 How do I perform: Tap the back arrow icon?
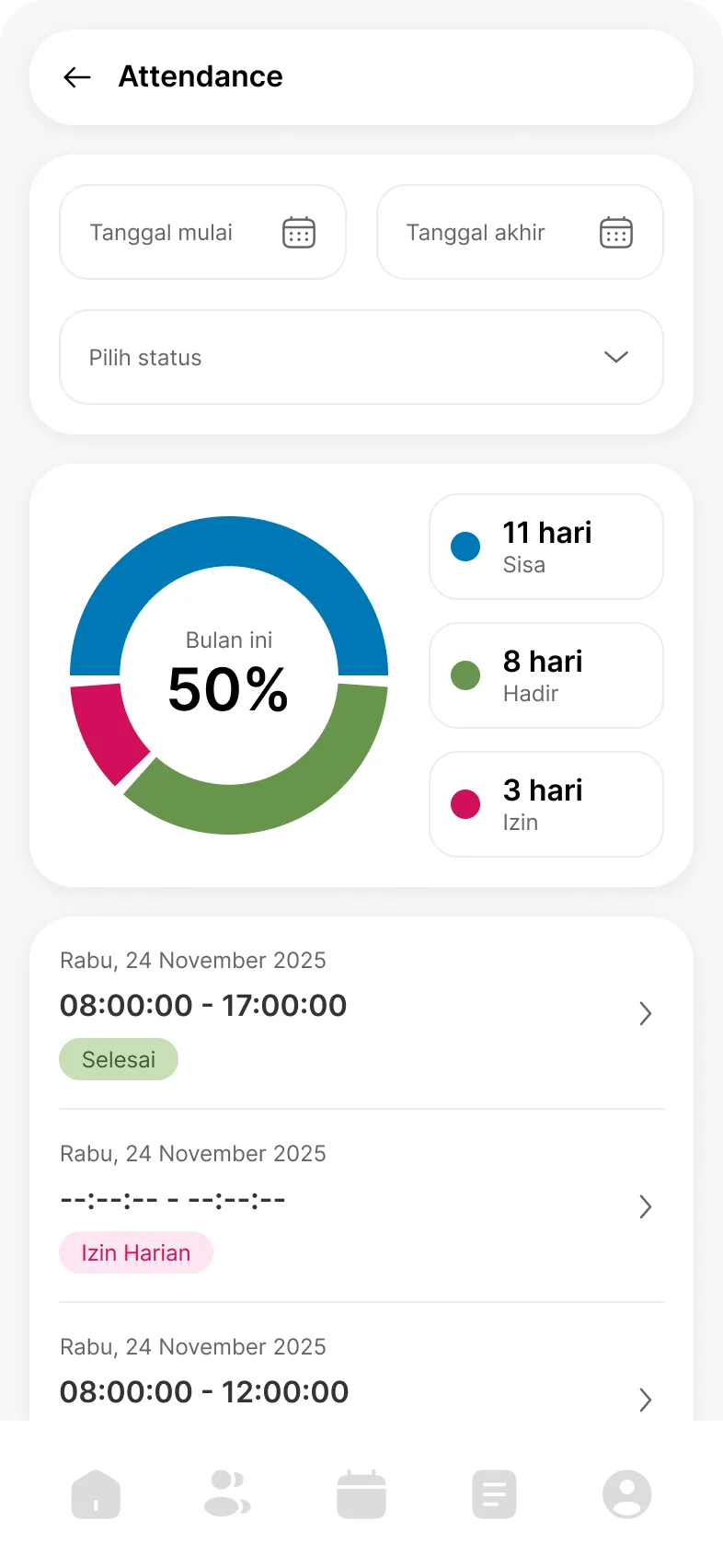(x=77, y=77)
